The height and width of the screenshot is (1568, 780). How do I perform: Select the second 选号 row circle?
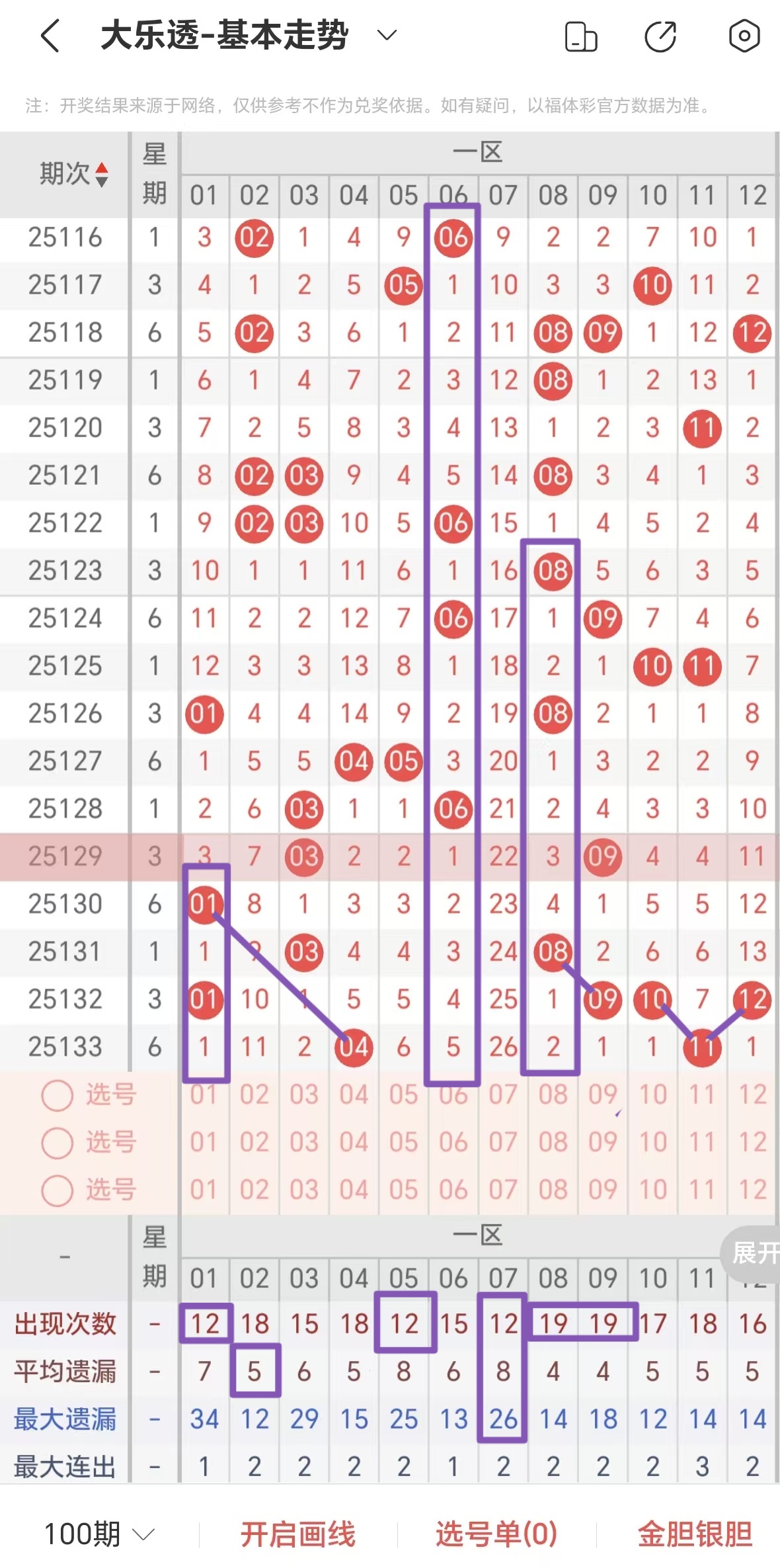pyautogui.click(x=56, y=1142)
